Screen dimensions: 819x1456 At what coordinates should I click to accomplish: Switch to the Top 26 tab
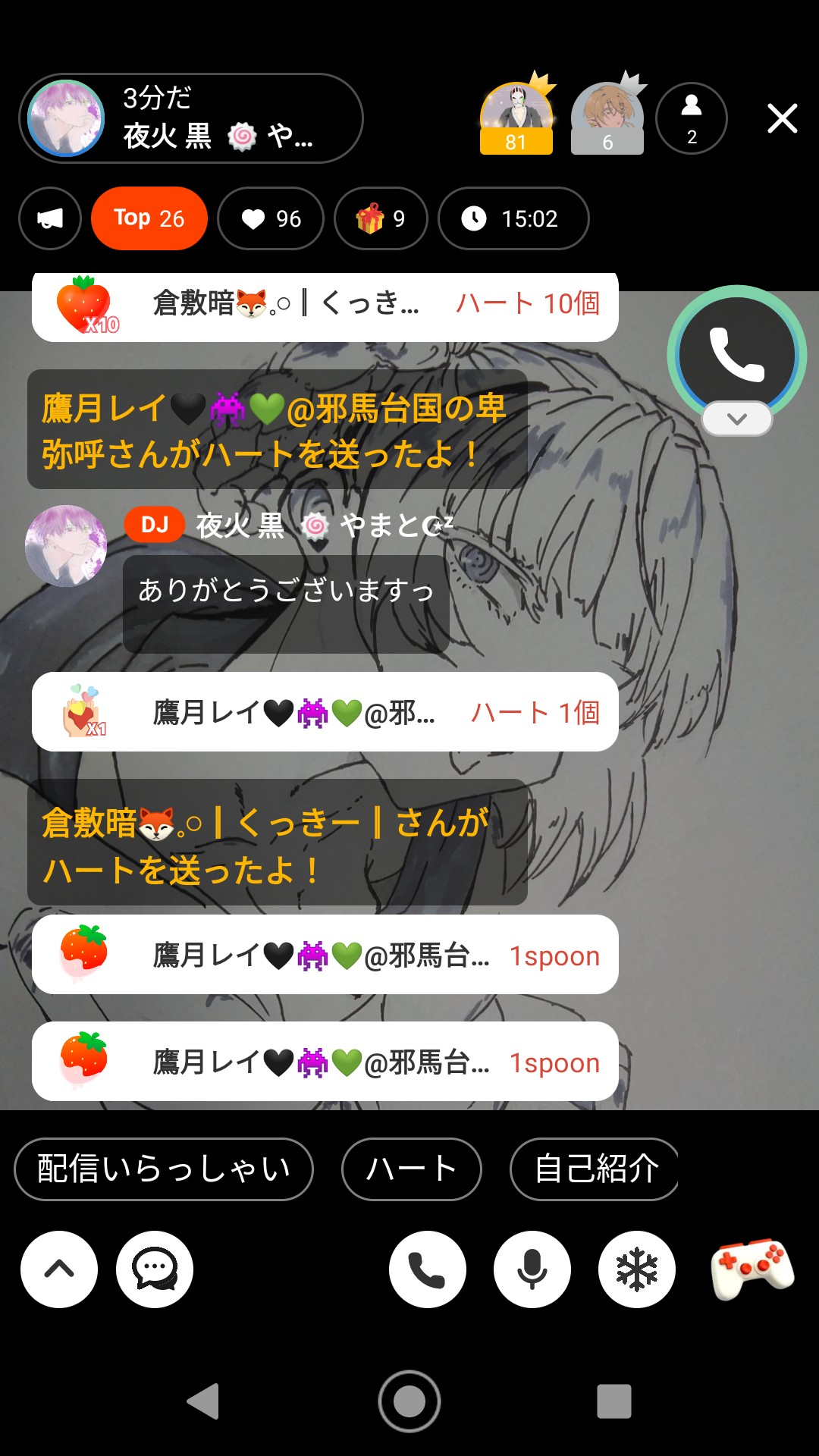(149, 218)
